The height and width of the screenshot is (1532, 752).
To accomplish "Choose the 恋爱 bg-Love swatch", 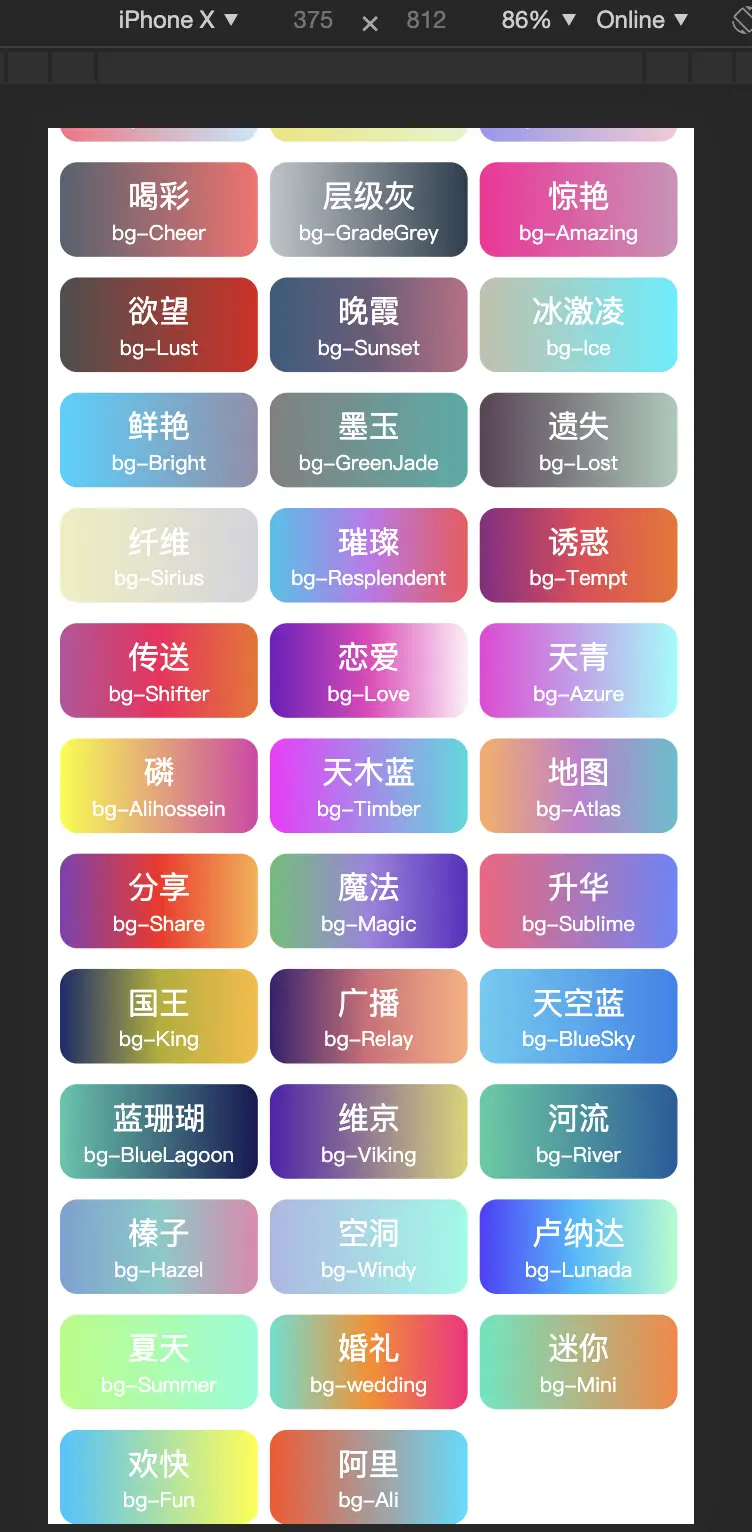I will pos(369,671).
